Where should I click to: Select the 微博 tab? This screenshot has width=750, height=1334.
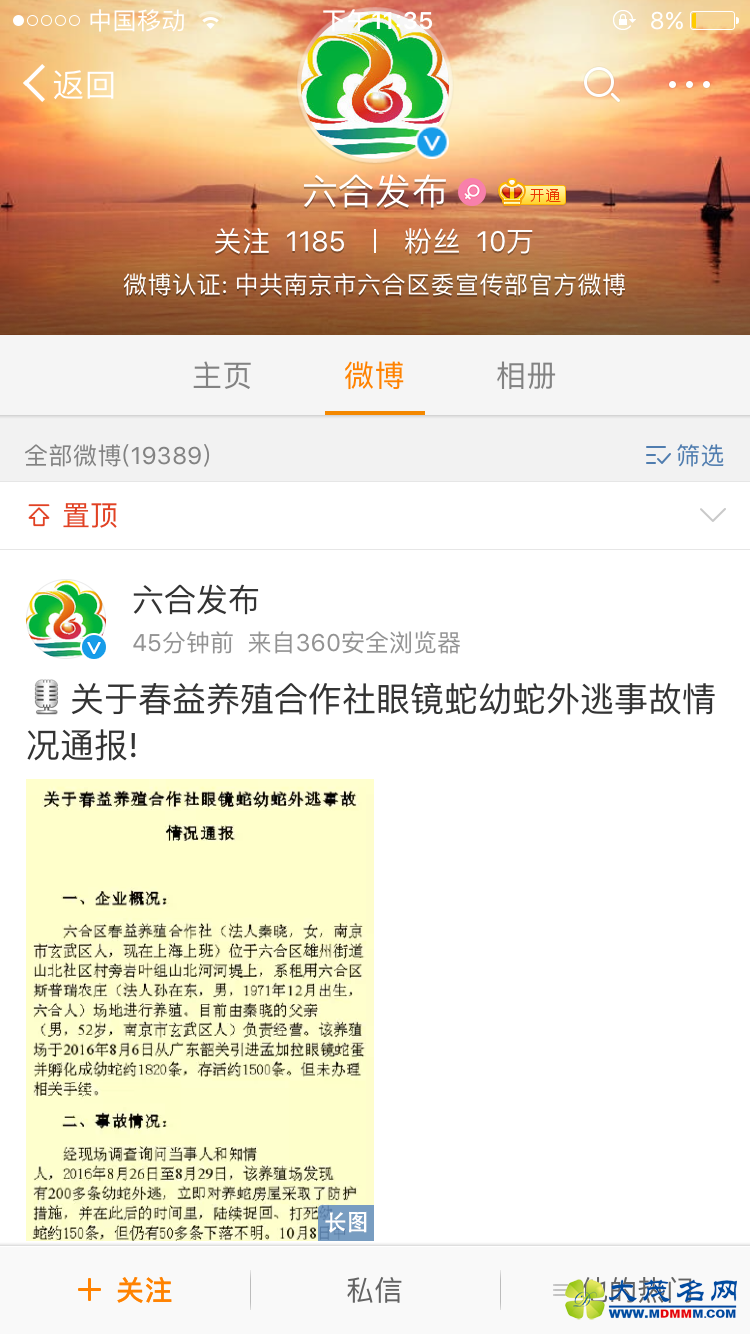(x=374, y=376)
